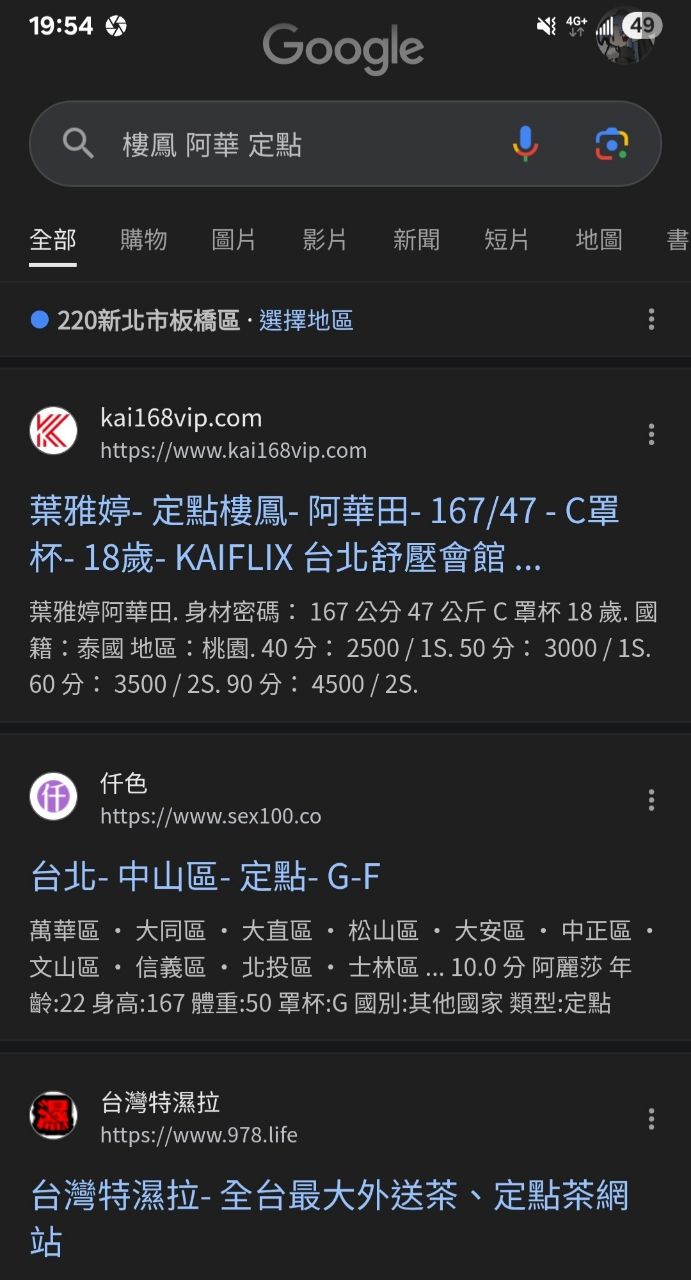This screenshot has height=1280, width=691.
Task: Open the kai168vip.com search result
Action: click(x=324, y=534)
